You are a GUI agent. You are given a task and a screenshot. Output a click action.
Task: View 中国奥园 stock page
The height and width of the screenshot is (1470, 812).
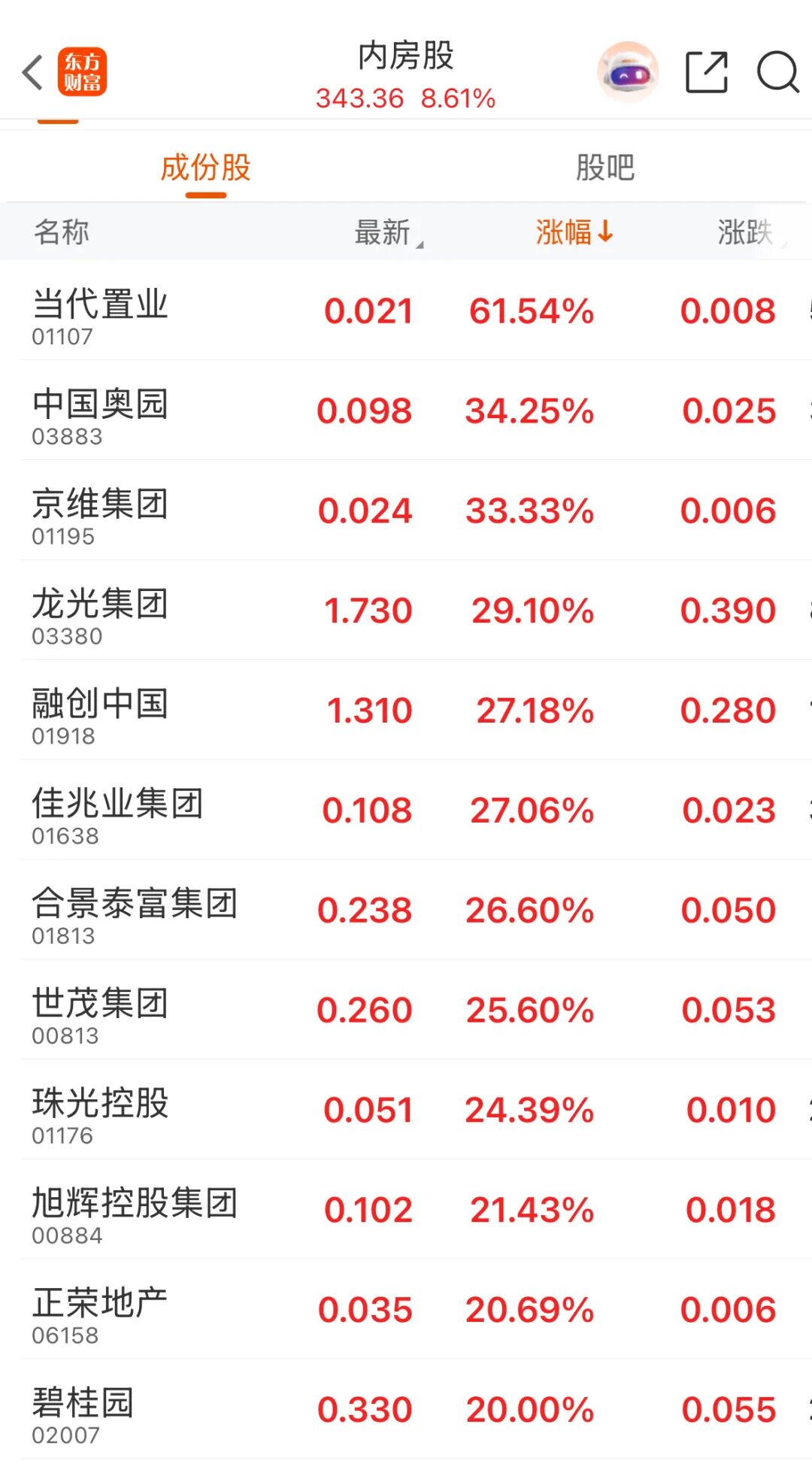click(100, 412)
